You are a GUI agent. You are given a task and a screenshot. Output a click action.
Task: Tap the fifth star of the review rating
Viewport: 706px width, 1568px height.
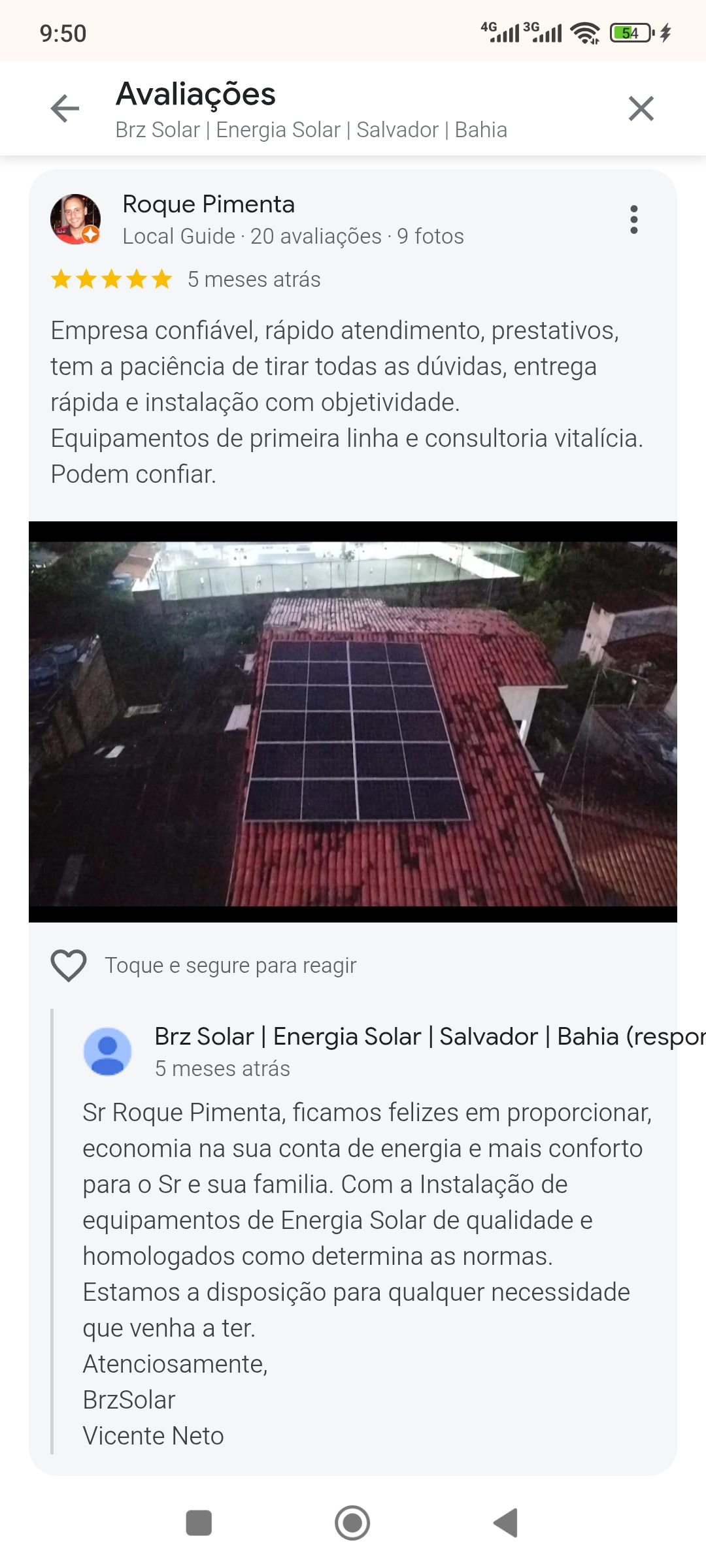click(161, 279)
